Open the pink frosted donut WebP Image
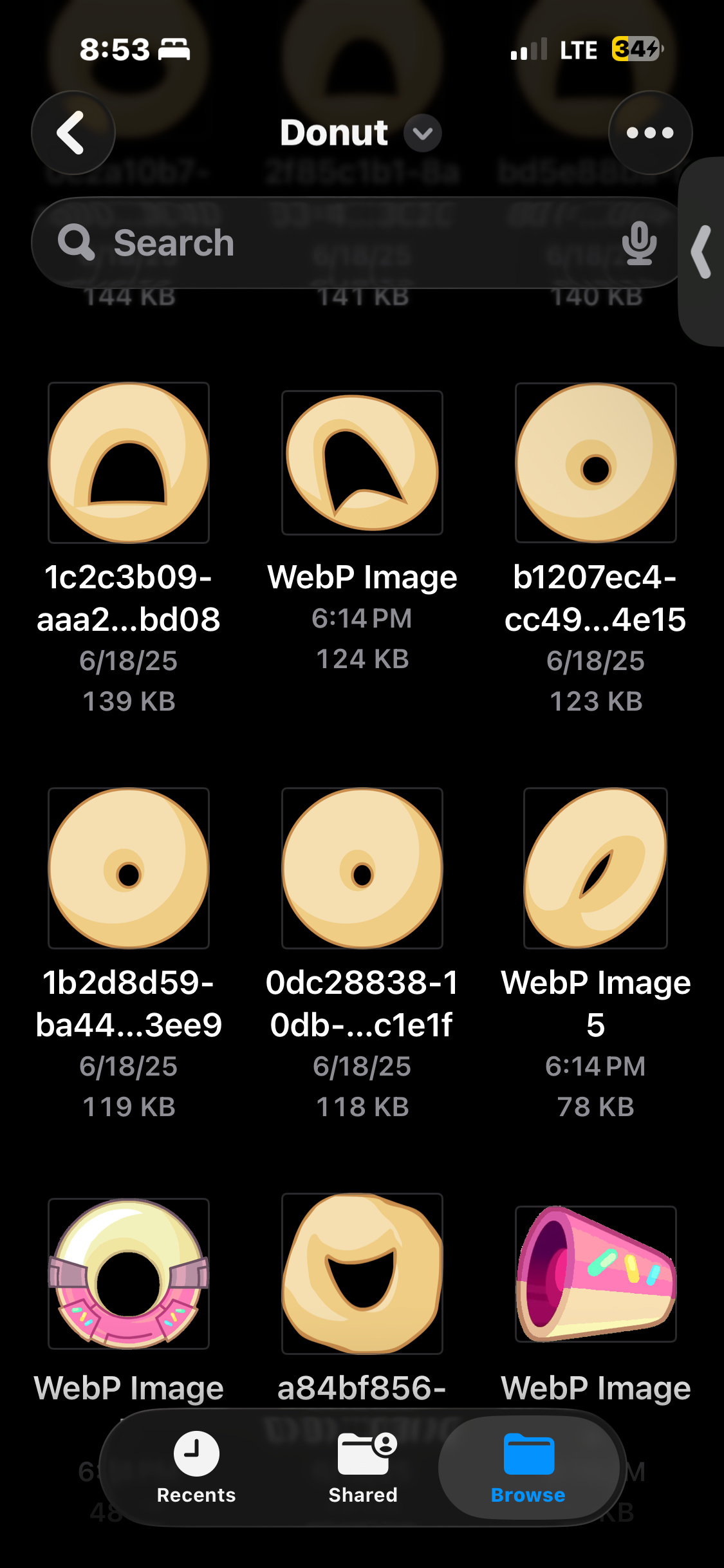This screenshot has width=724, height=1568. pyautogui.click(x=129, y=1274)
